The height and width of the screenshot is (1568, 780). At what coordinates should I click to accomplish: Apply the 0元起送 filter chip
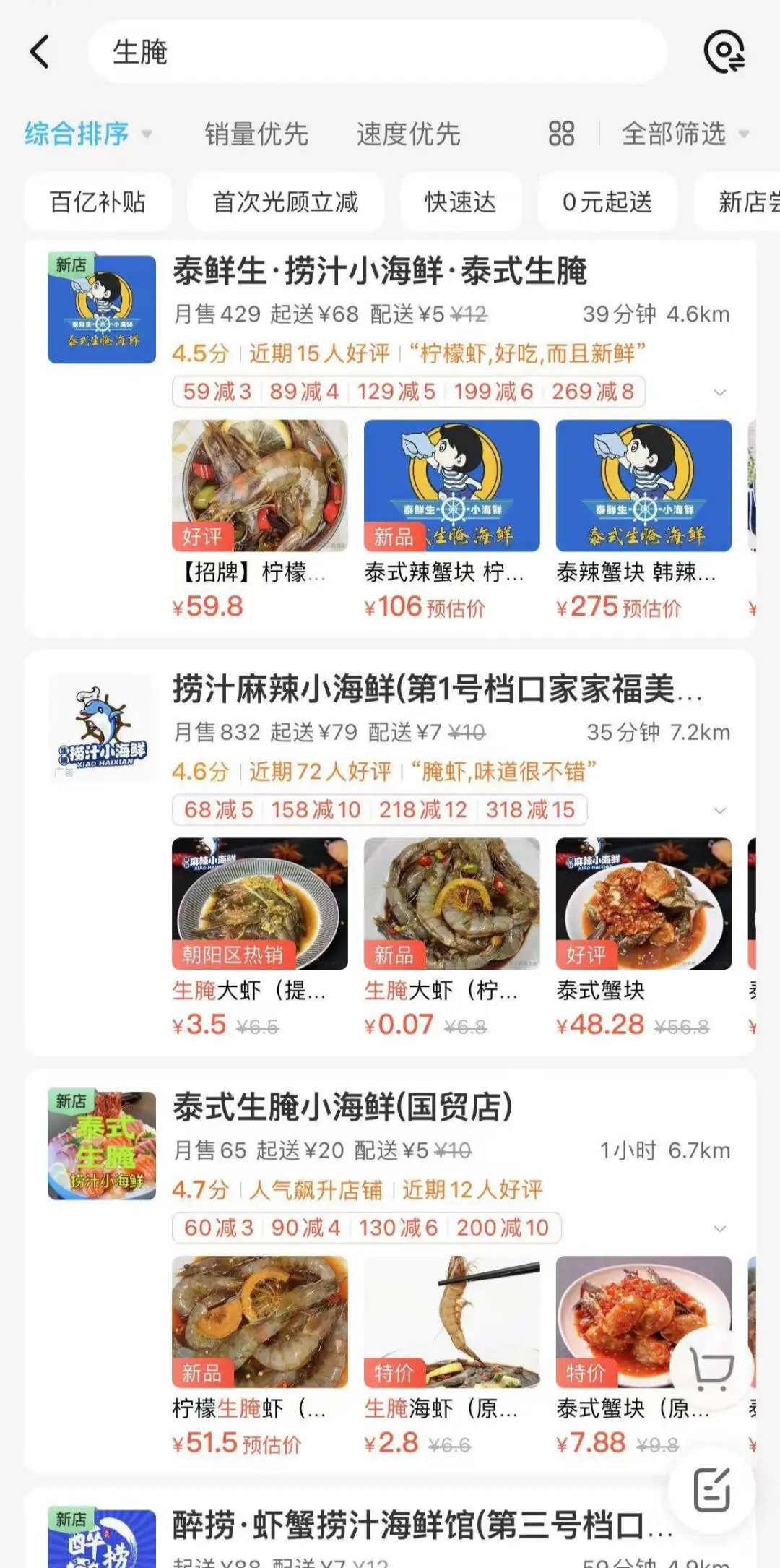pyautogui.click(x=607, y=202)
